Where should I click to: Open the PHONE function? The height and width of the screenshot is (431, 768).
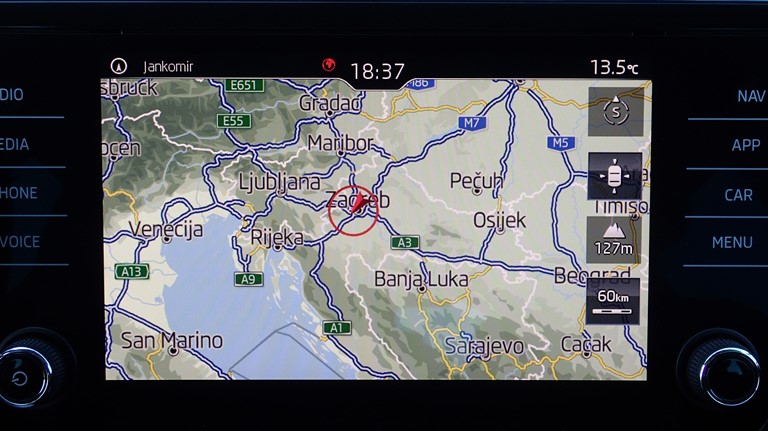click(19, 193)
